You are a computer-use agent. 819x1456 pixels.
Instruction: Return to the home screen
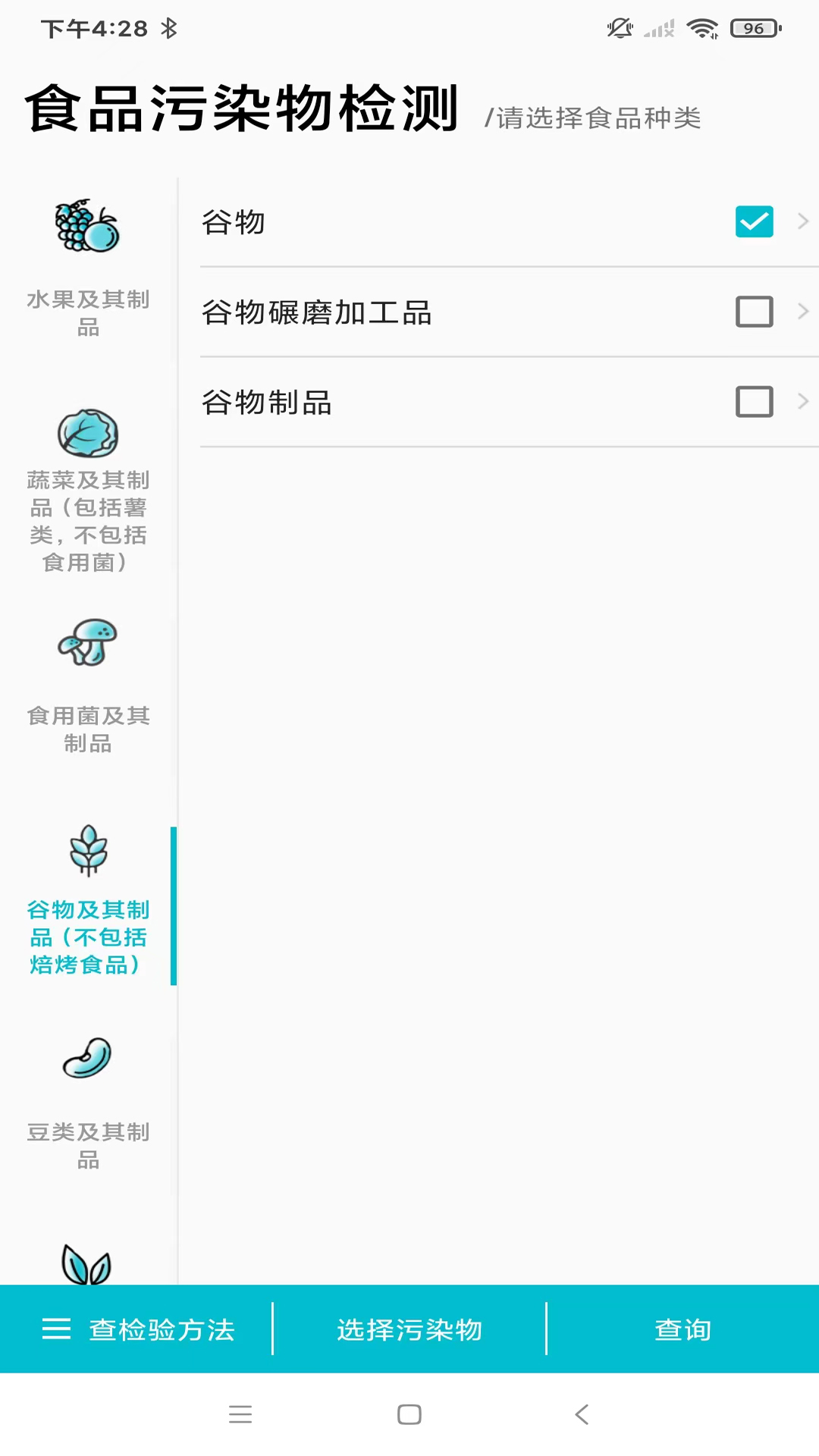[409, 1414]
